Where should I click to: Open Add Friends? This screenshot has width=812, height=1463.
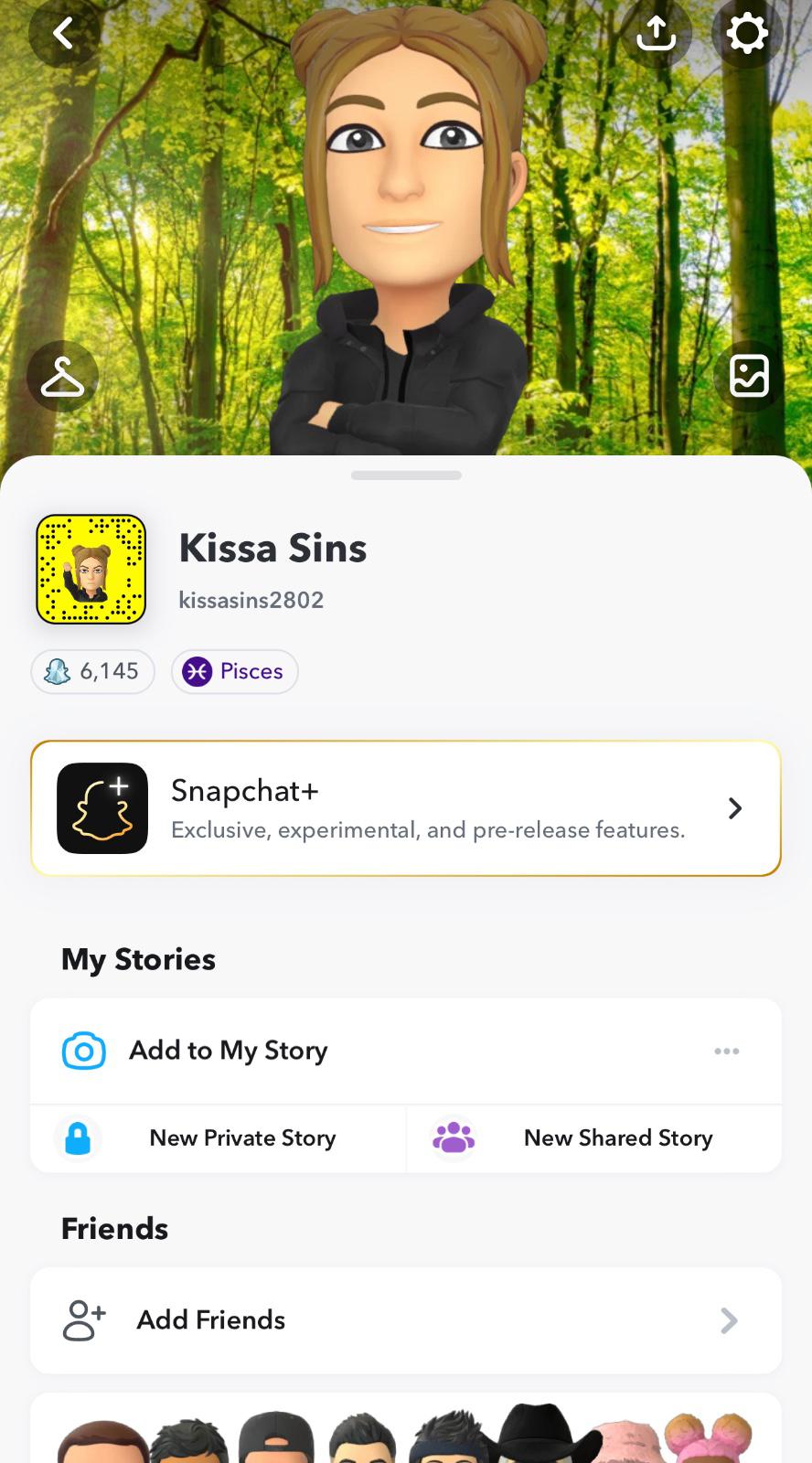(406, 1320)
